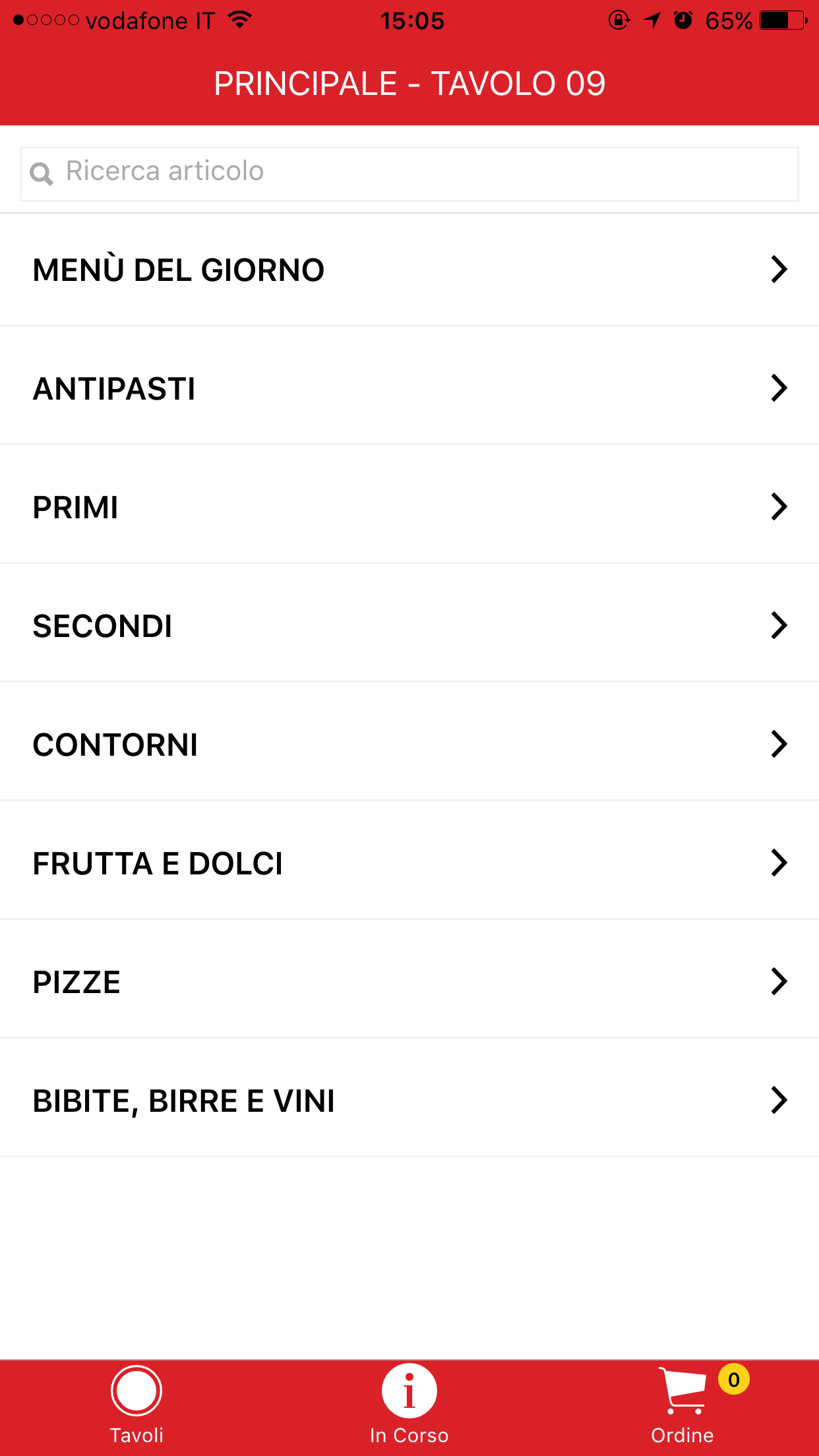
Task: Select the Primi category
Action: click(409, 507)
